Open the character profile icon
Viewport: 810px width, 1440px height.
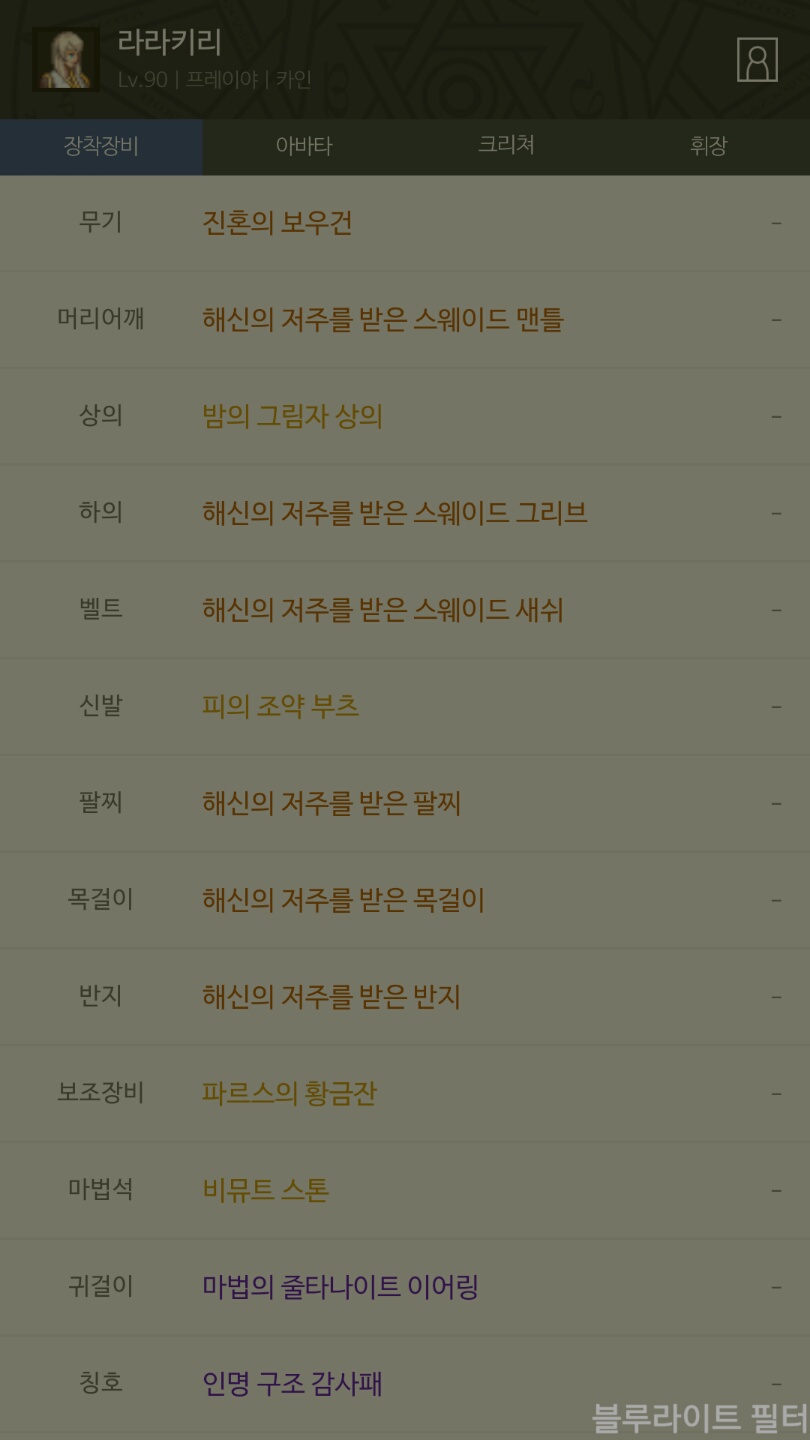click(x=757, y=60)
